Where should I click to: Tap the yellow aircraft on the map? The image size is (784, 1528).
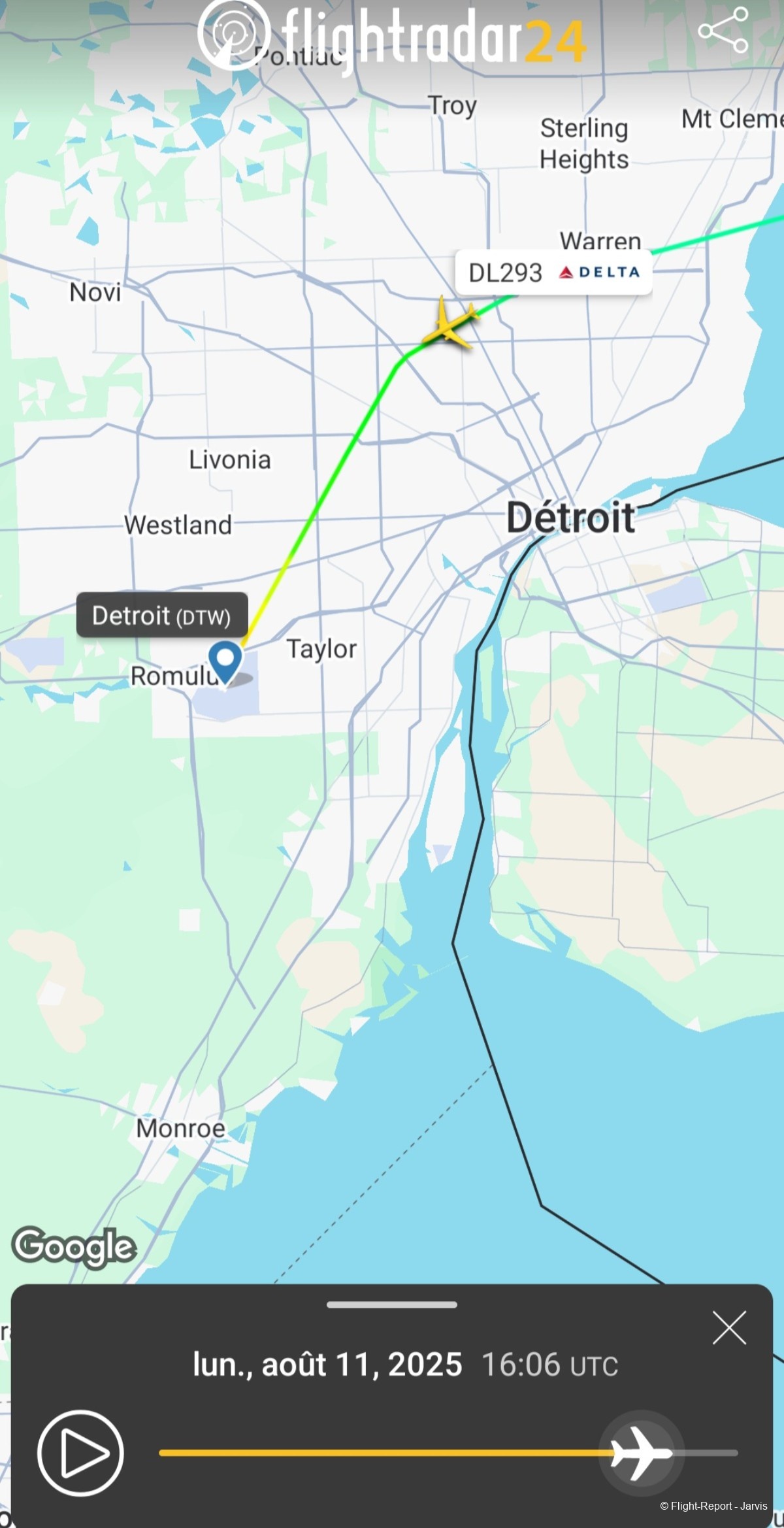coord(450,323)
